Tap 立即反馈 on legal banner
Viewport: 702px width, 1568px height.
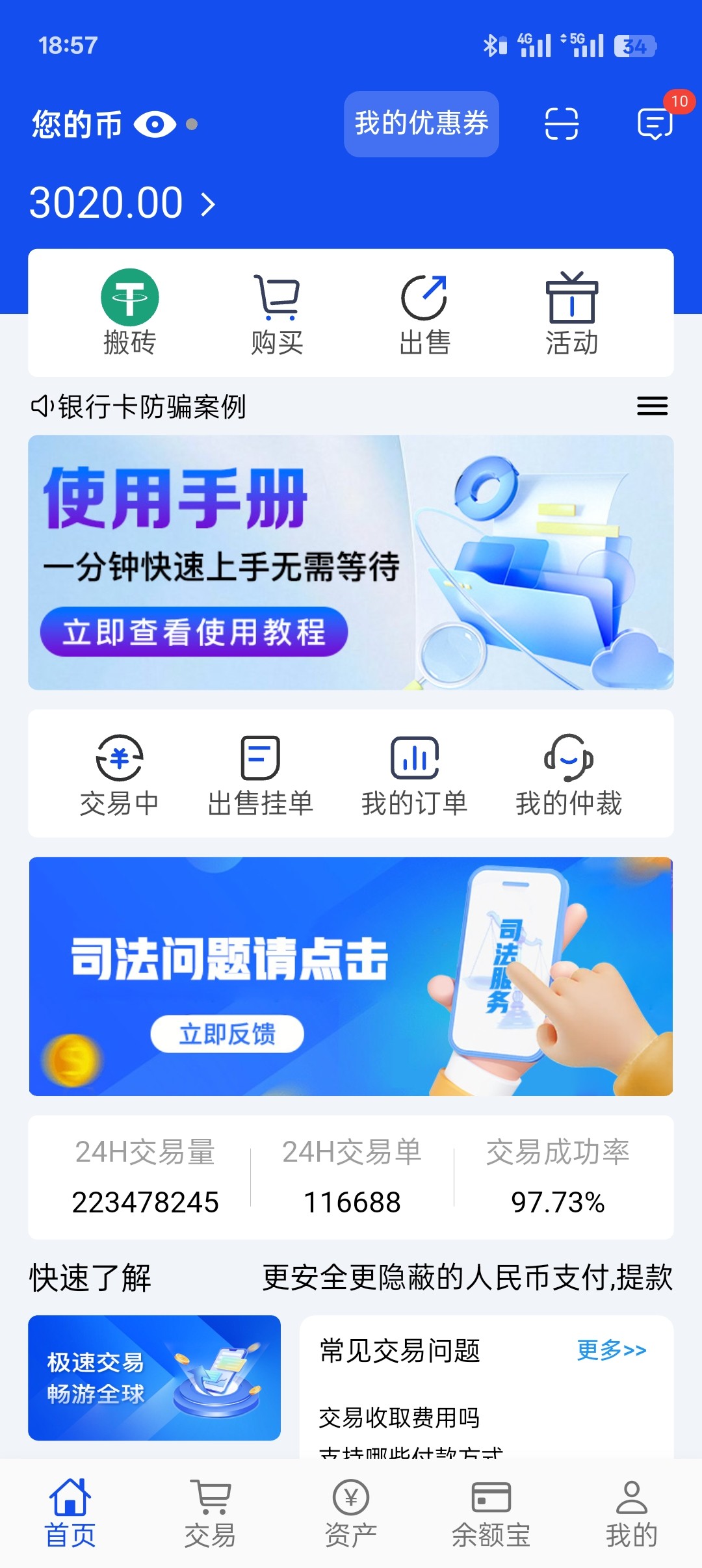(227, 1033)
